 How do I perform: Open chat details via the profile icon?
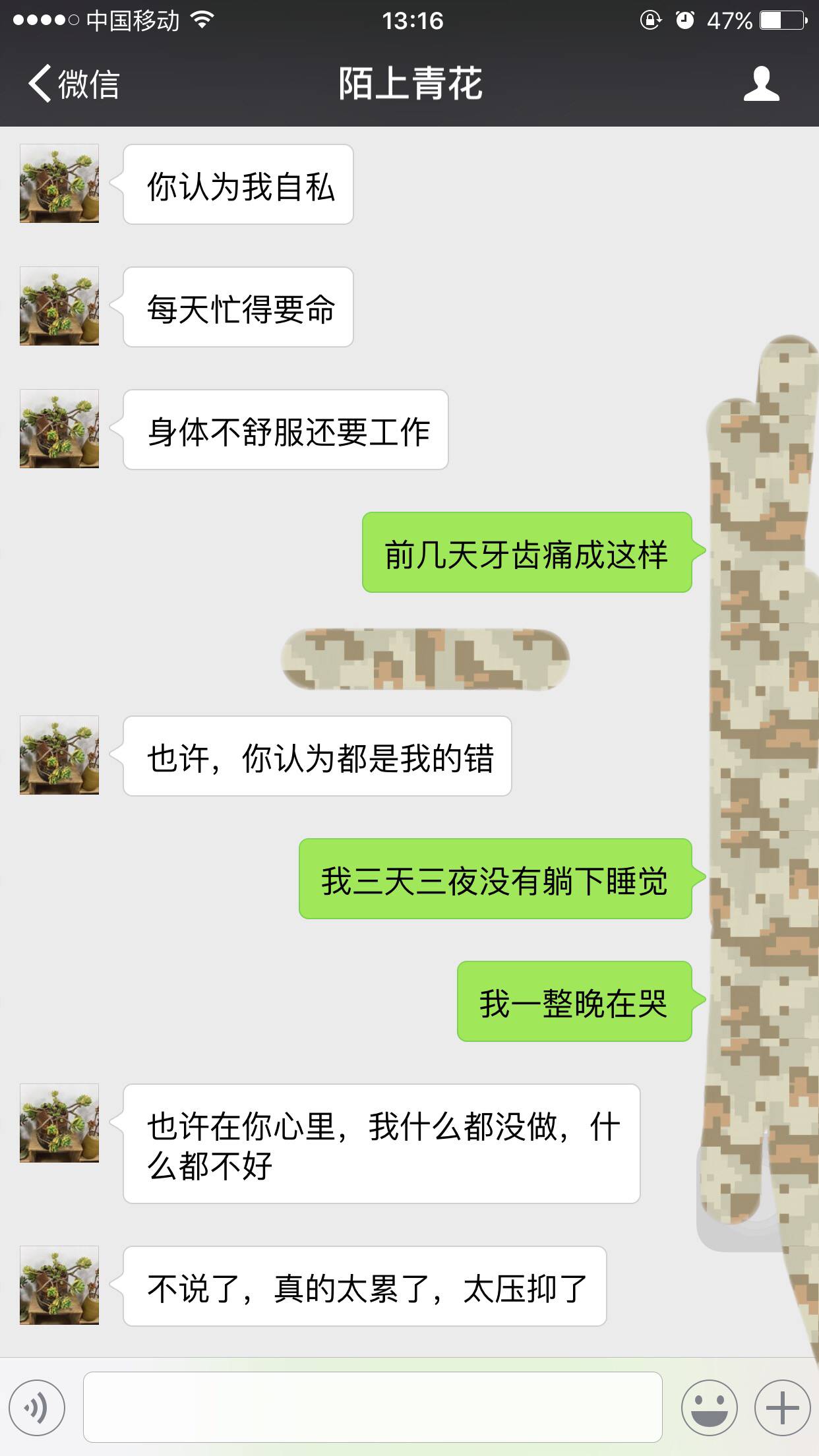point(761,84)
